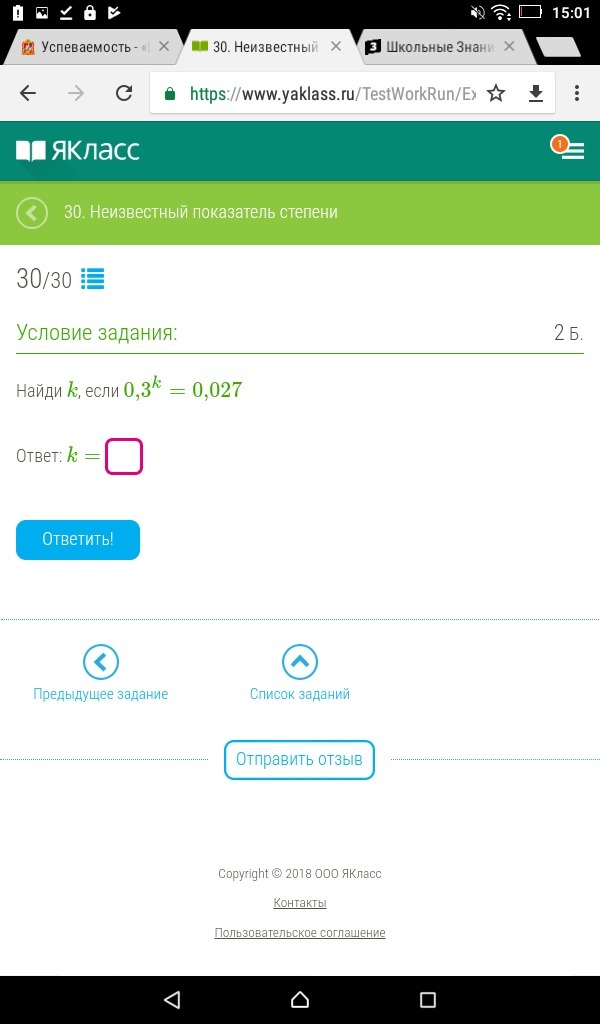Open the Контакты link
Viewport: 600px width, 1024px height.
pyautogui.click(x=300, y=903)
